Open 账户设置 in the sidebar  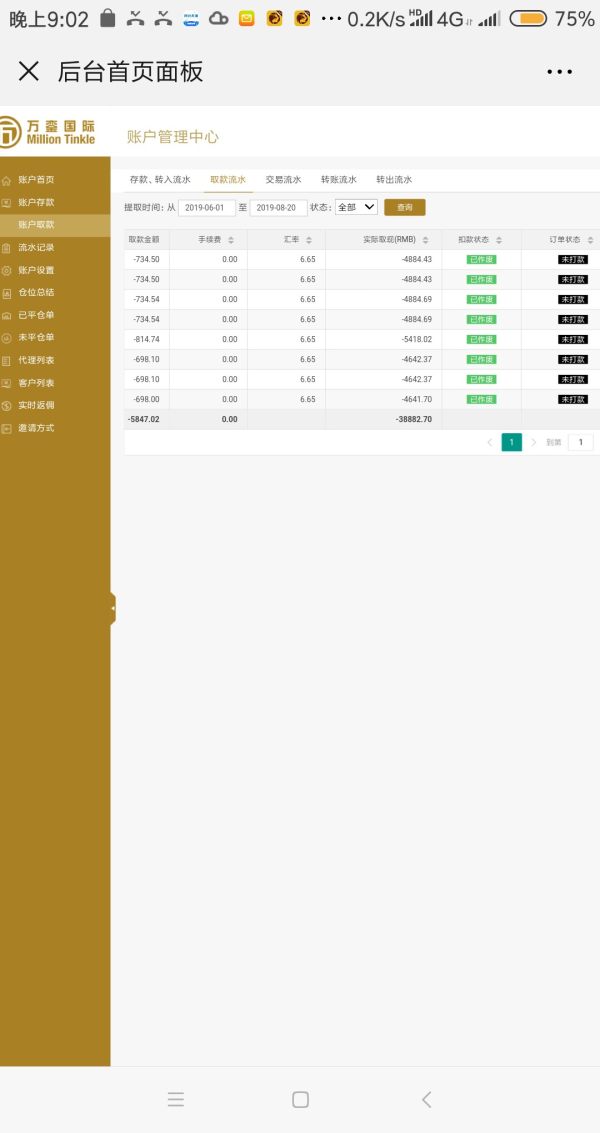click(x=36, y=270)
